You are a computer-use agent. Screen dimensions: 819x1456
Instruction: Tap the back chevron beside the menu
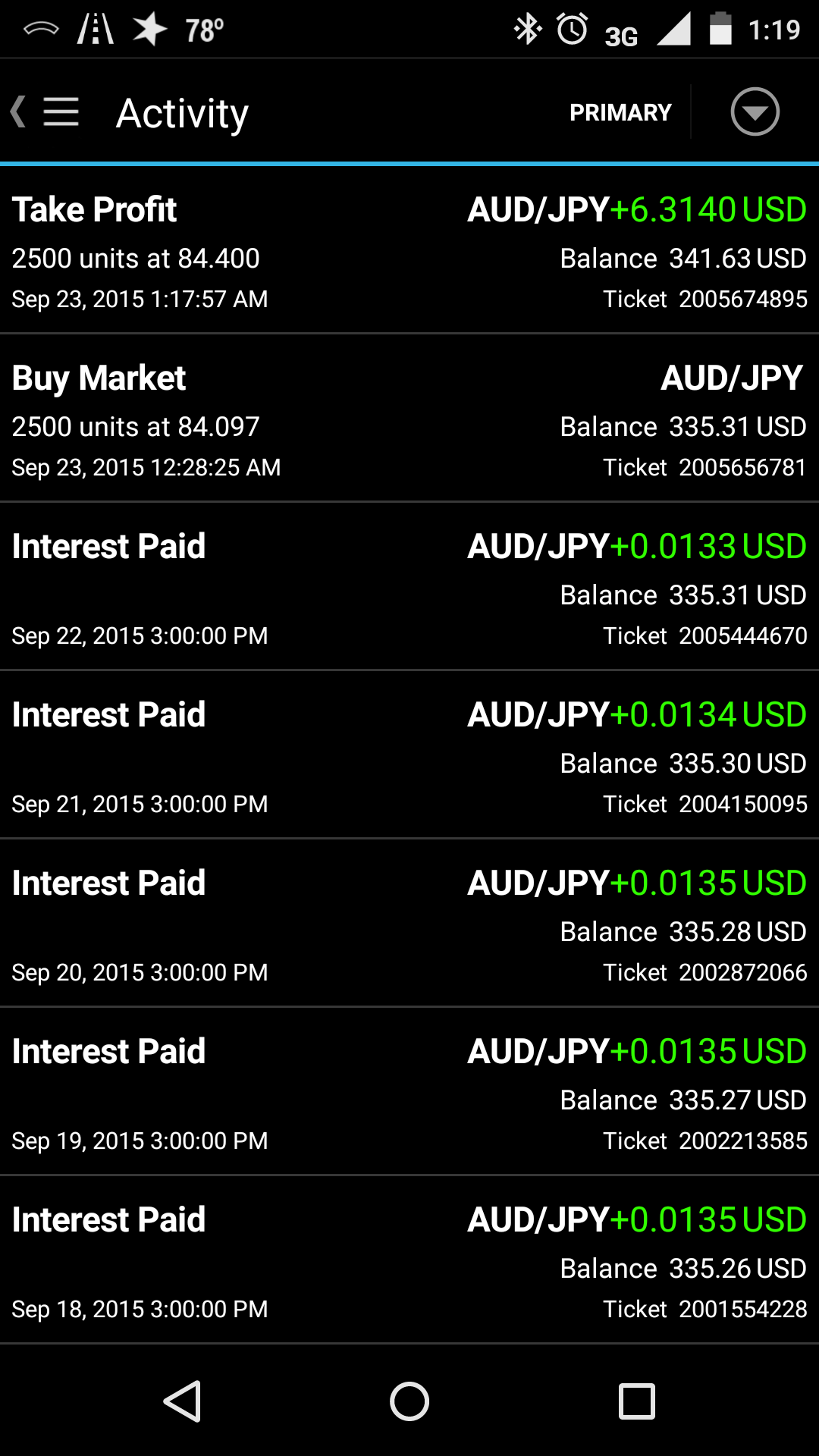tap(16, 111)
